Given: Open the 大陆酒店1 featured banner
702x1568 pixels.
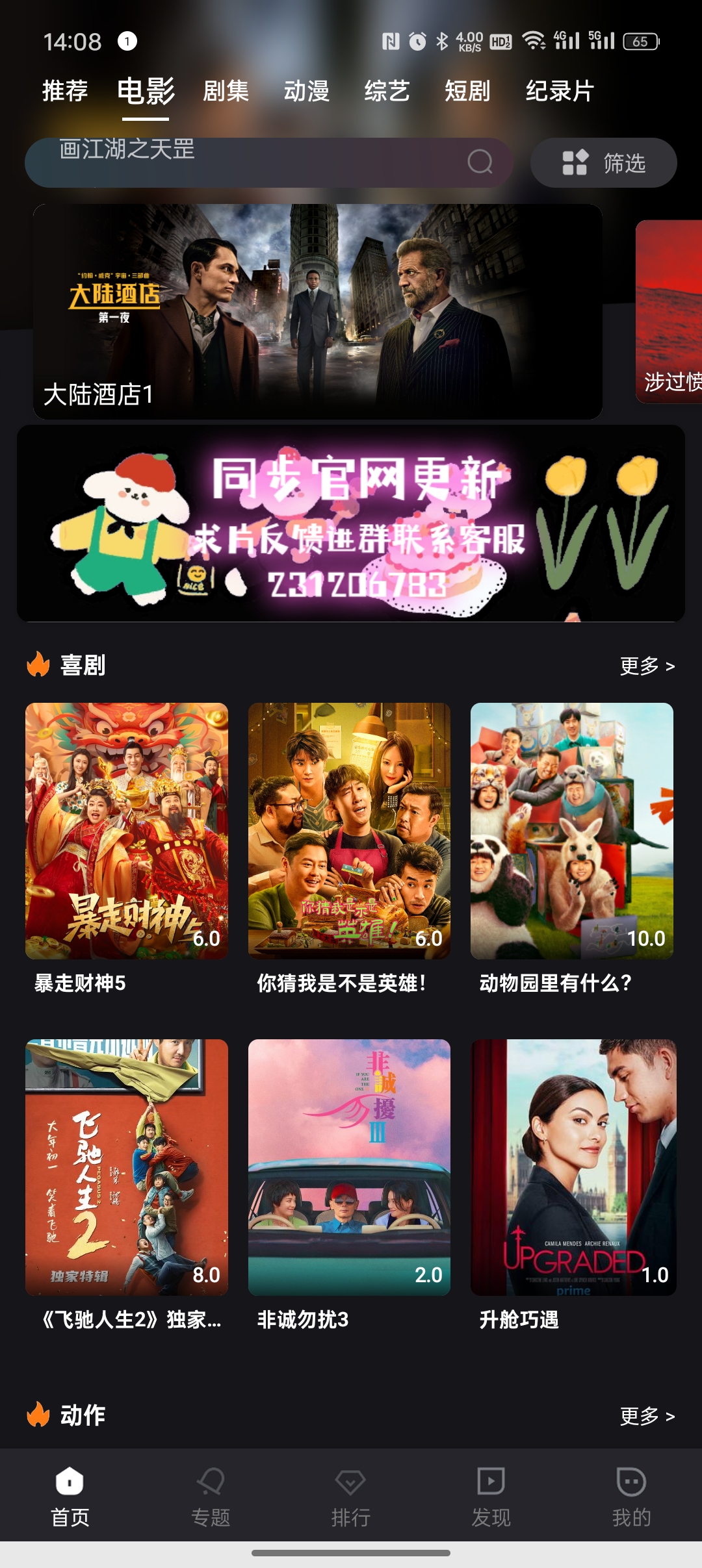Looking at the screenshot, I should point(318,309).
